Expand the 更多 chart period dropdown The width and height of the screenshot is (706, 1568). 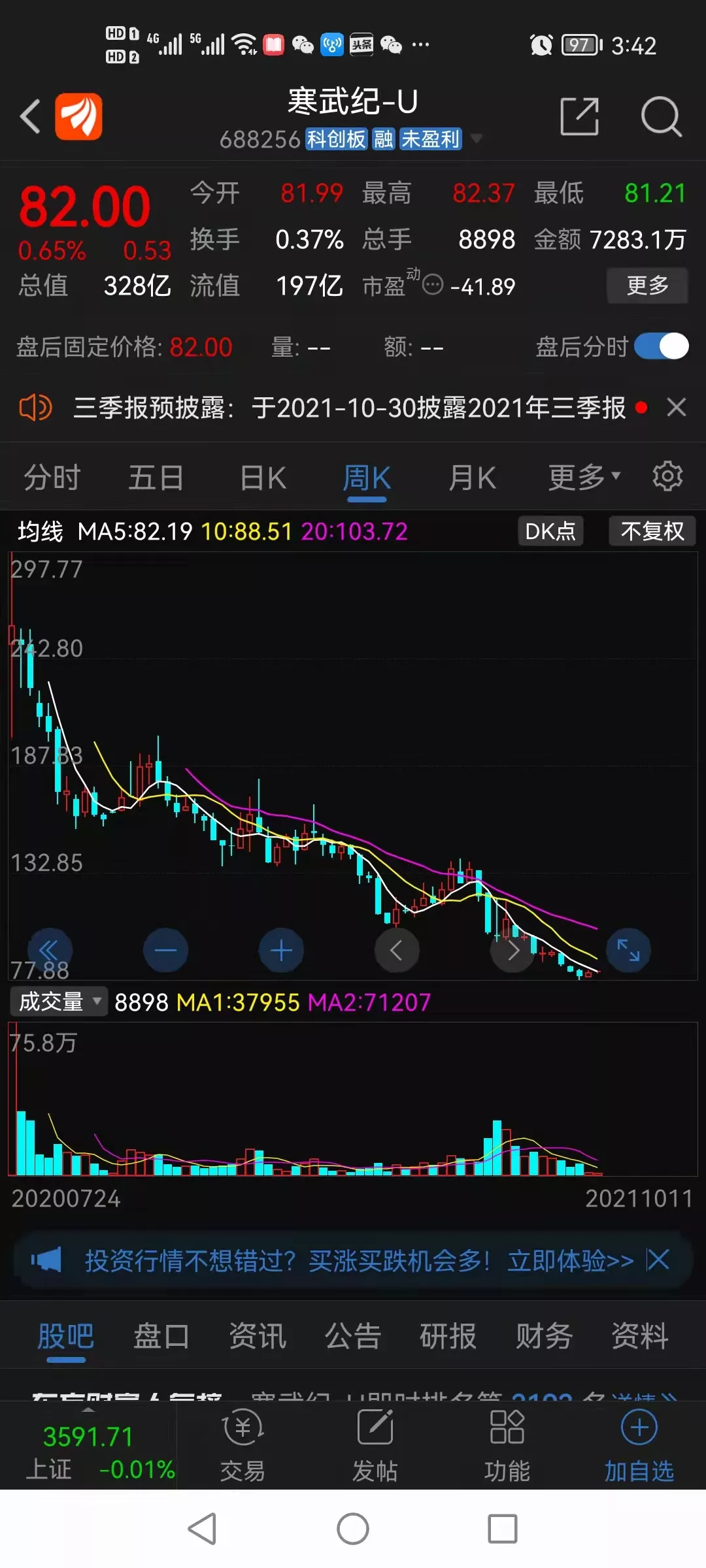coord(584,478)
